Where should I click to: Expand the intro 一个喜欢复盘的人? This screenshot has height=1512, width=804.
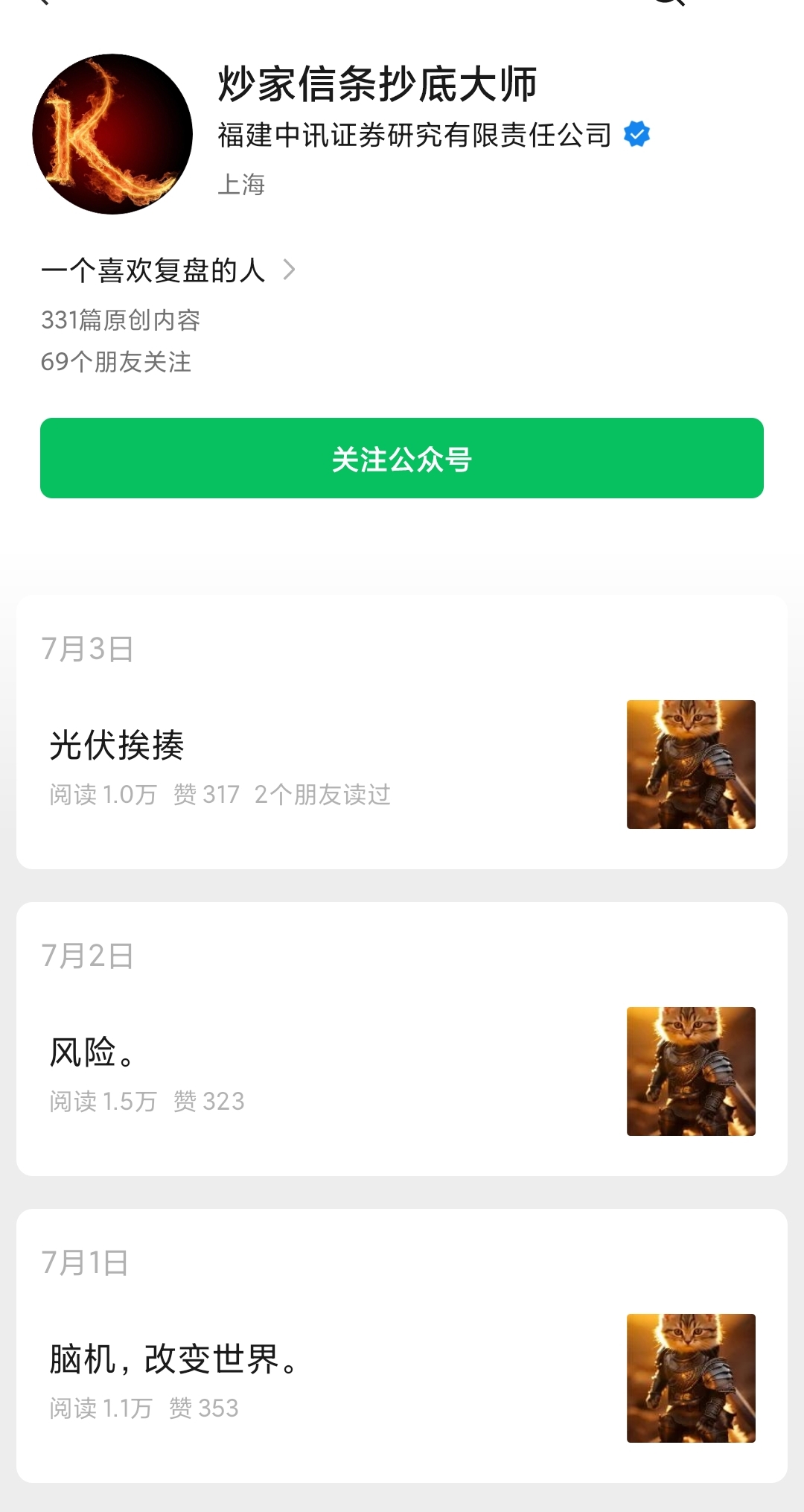[168, 270]
